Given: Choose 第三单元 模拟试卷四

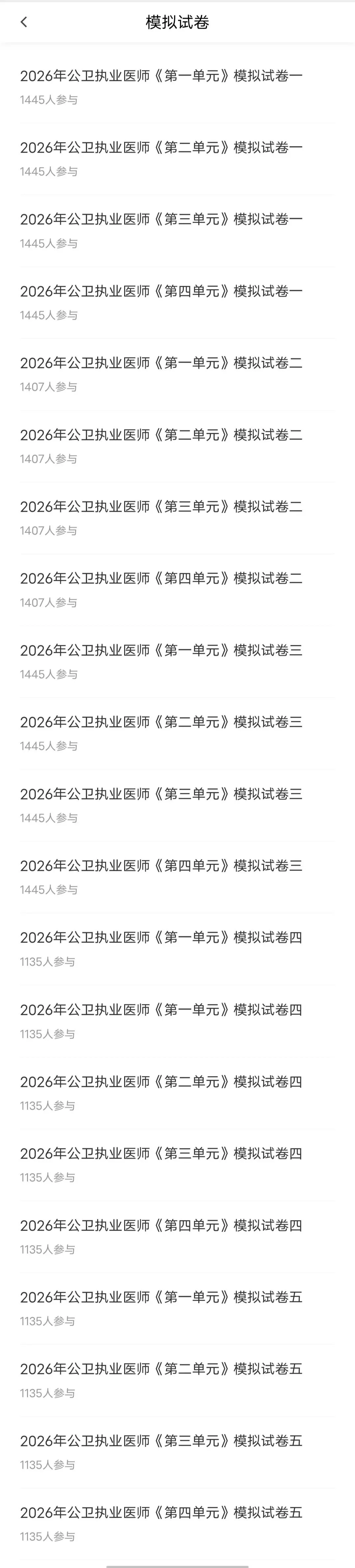Looking at the screenshot, I should click(x=177, y=1165).
